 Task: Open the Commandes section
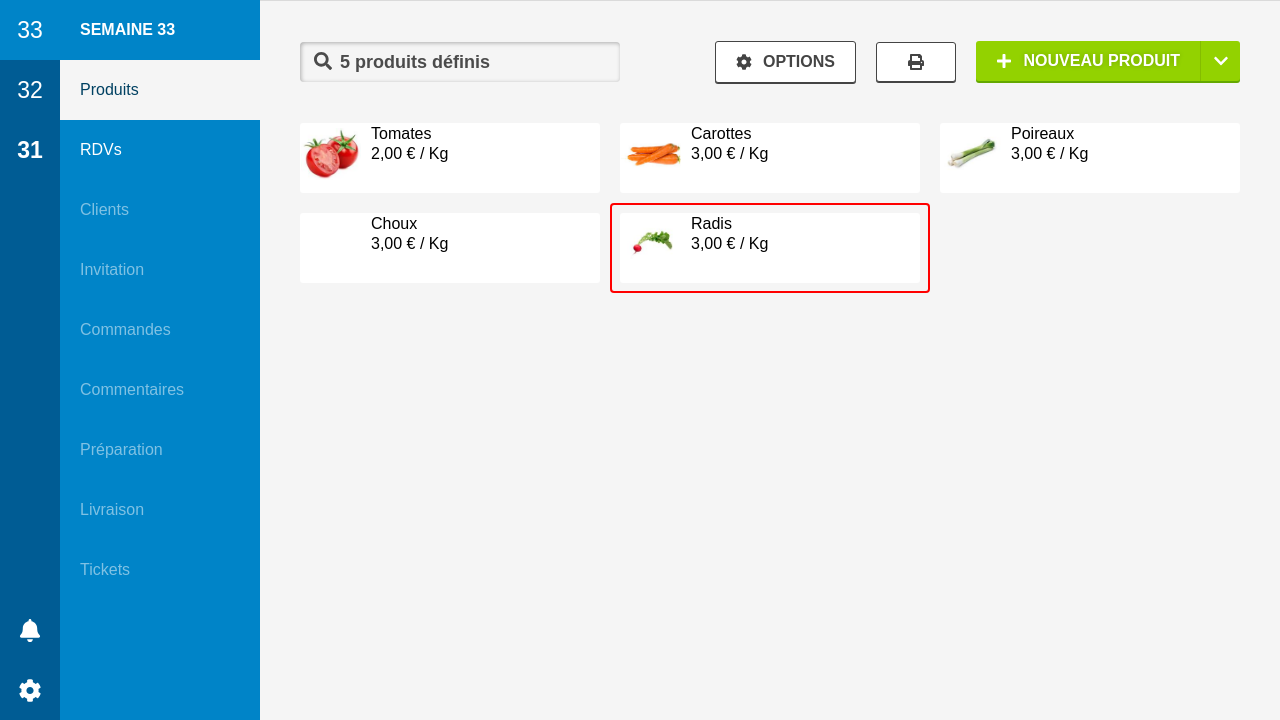click(125, 330)
